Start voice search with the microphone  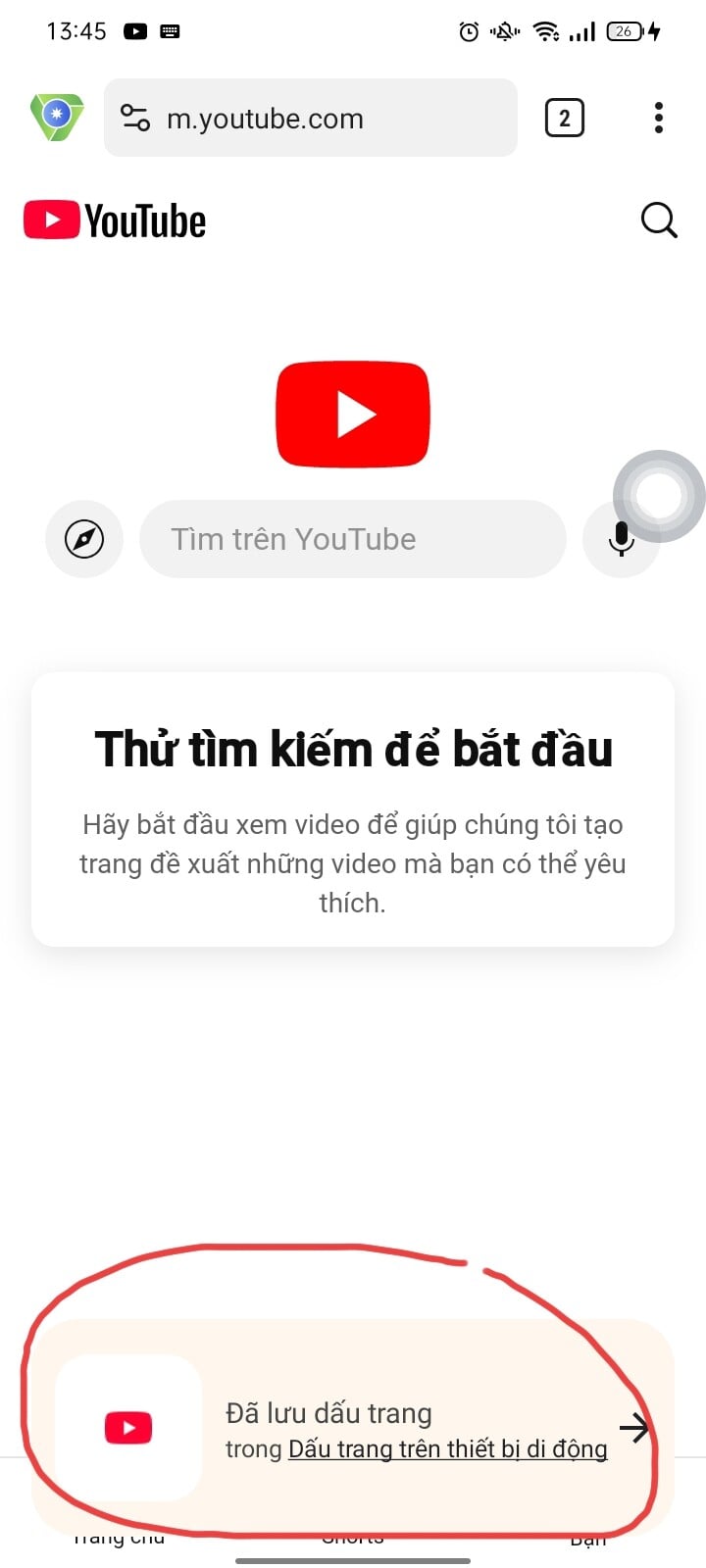point(620,540)
